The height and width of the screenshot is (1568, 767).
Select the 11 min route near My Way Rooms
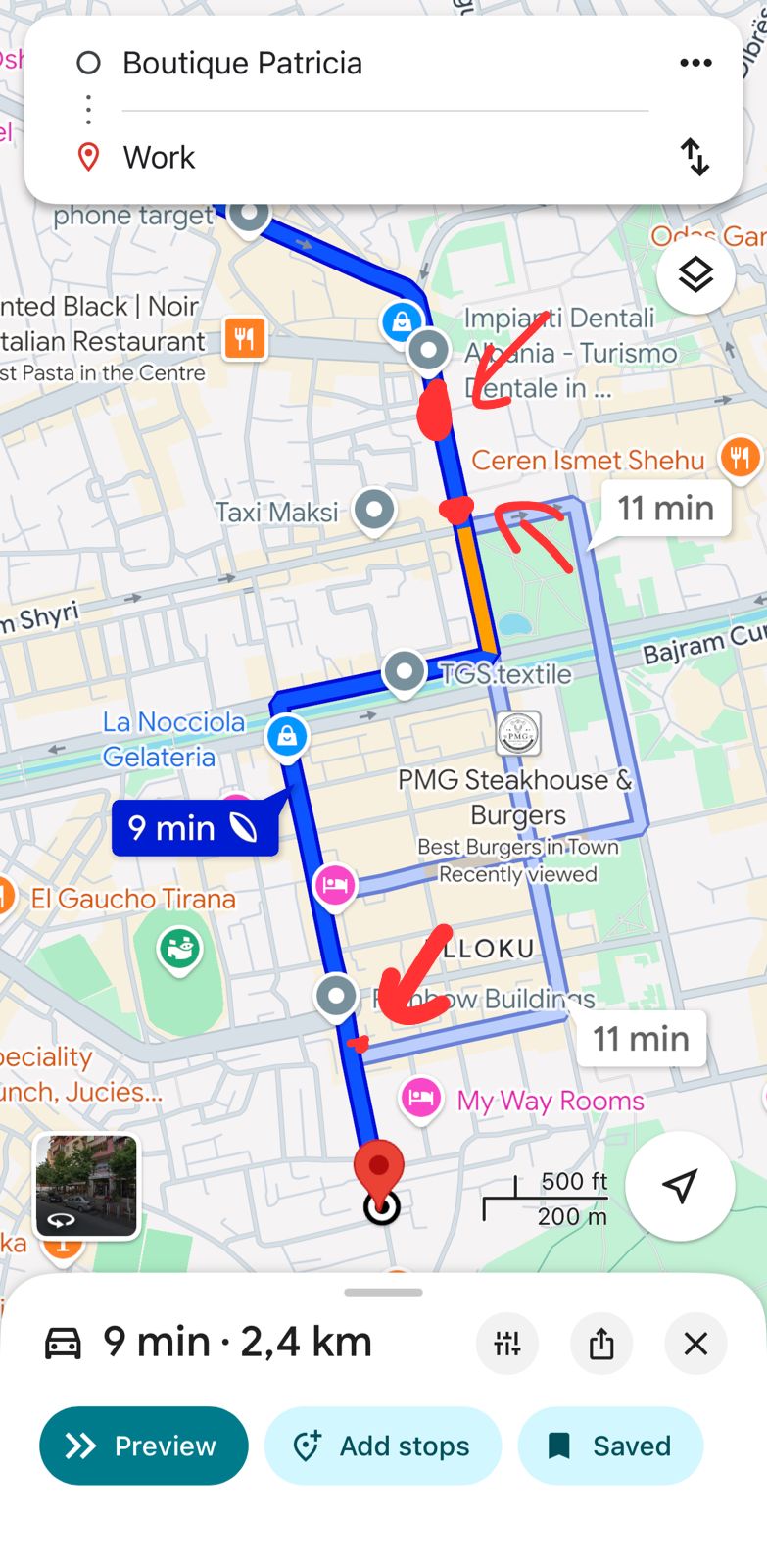tap(641, 1038)
